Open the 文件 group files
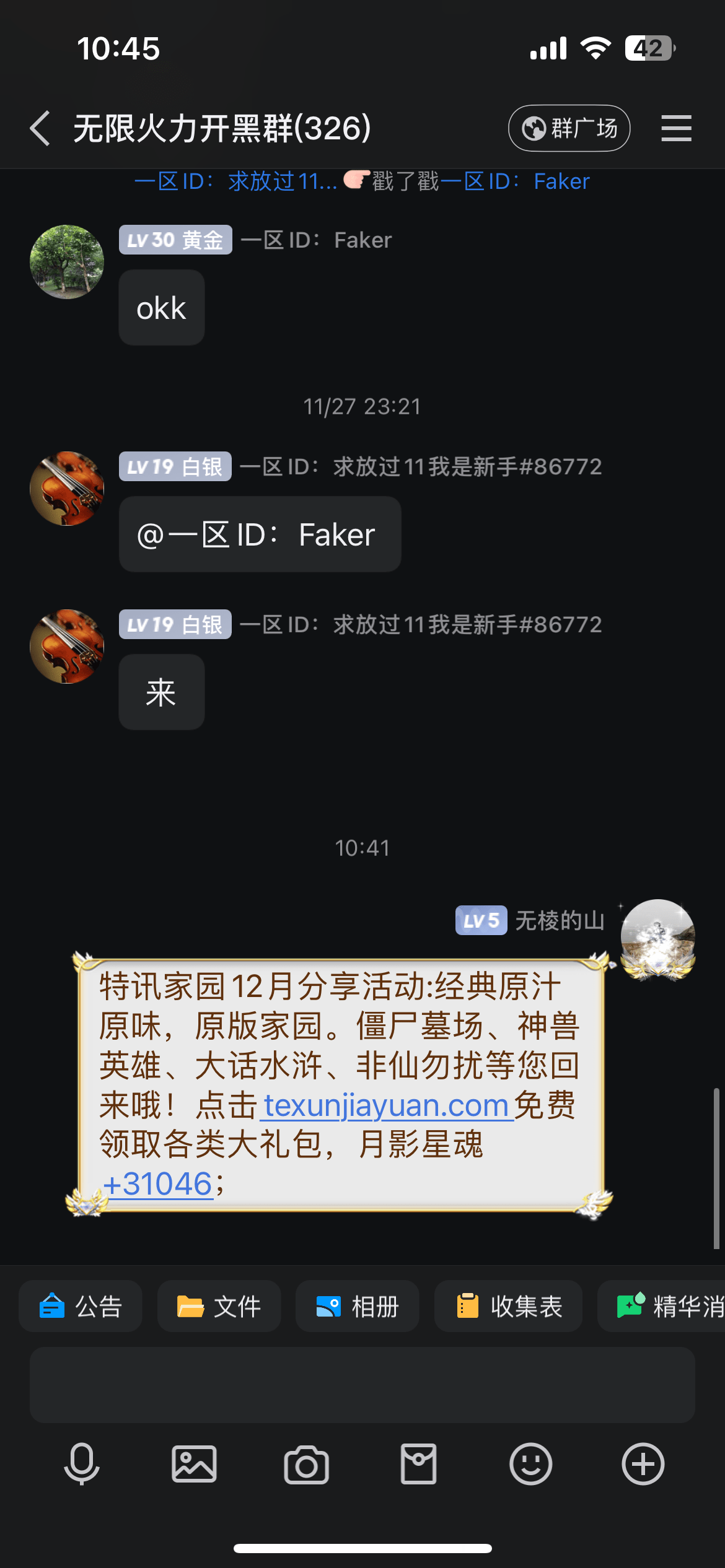Viewport: 725px width, 1568px height. [219, 1306]
